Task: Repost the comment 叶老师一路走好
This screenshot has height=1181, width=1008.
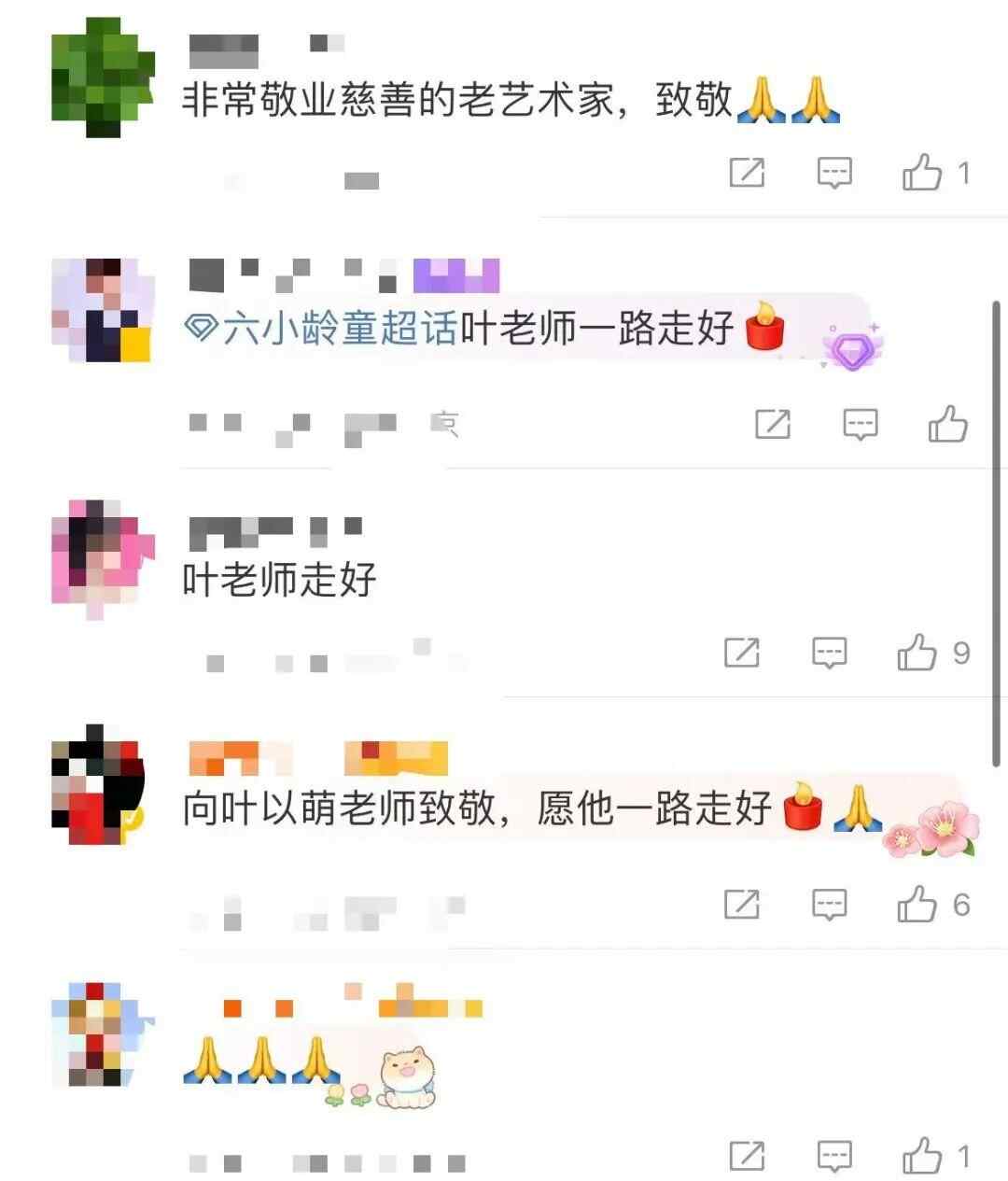Action: [772, 425]
